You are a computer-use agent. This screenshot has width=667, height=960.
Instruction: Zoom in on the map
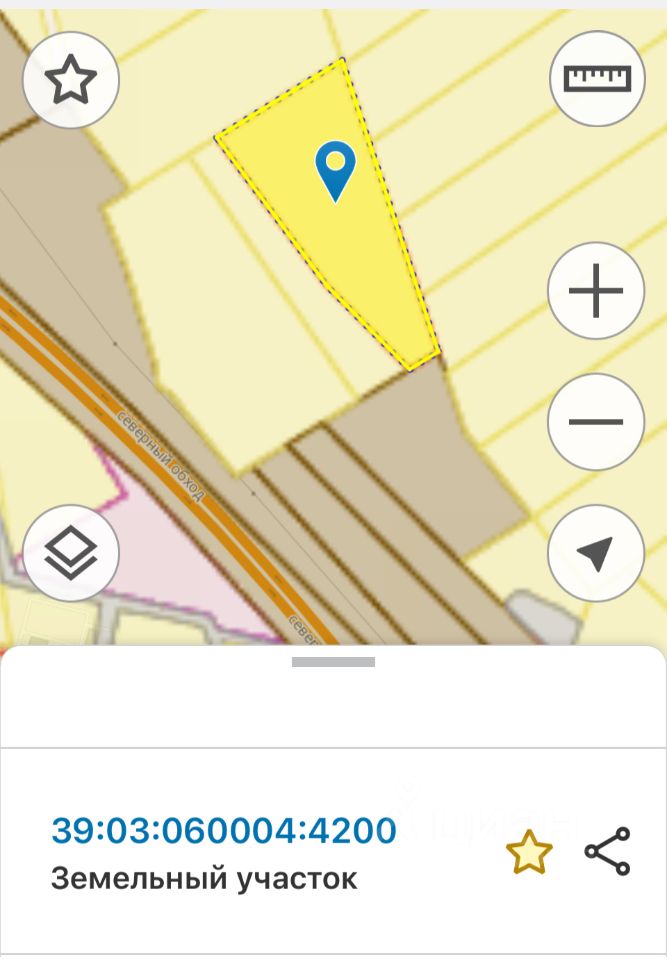click(x=596, y=293)
